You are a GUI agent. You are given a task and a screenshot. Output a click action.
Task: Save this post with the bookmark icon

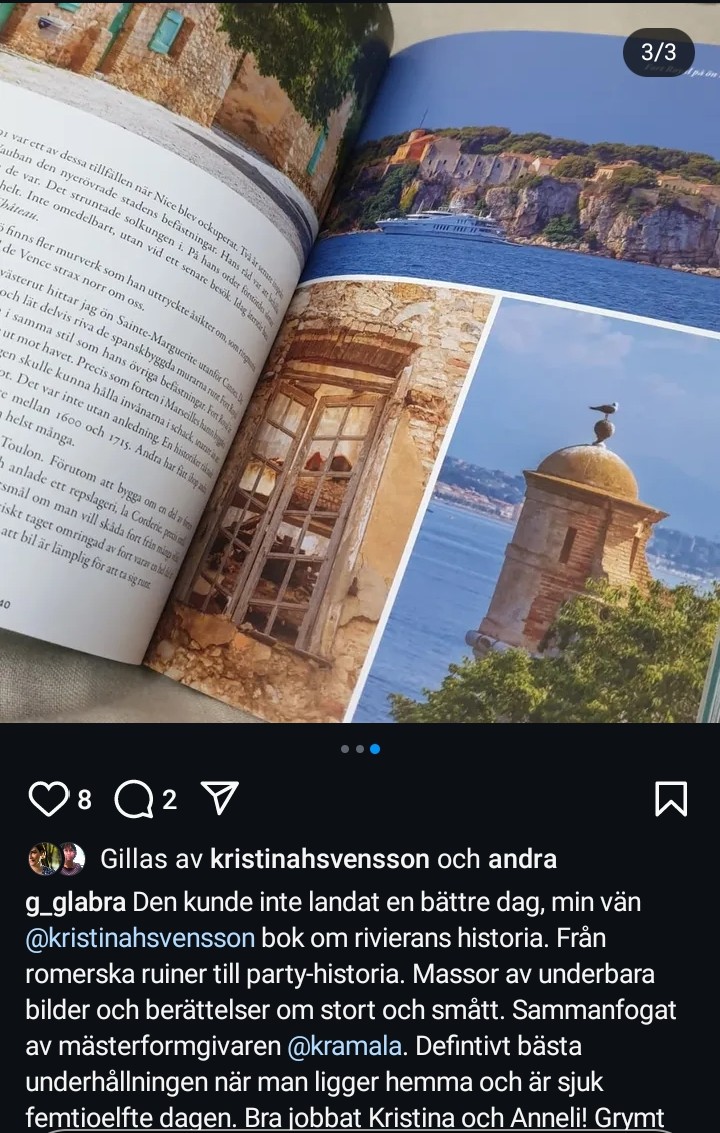tap(670, 799)
